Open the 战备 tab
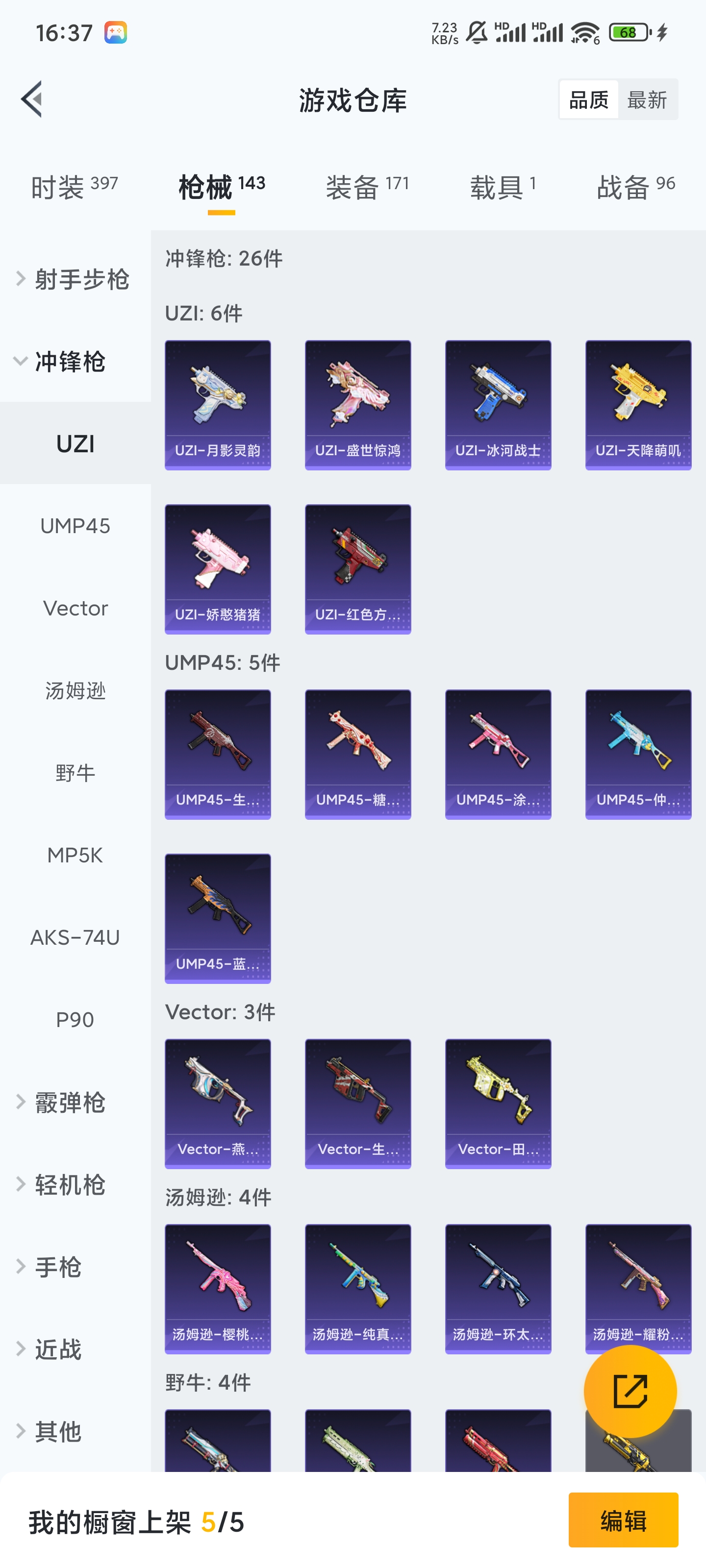This screenshot has width=706, height=1568. point(635,186)
